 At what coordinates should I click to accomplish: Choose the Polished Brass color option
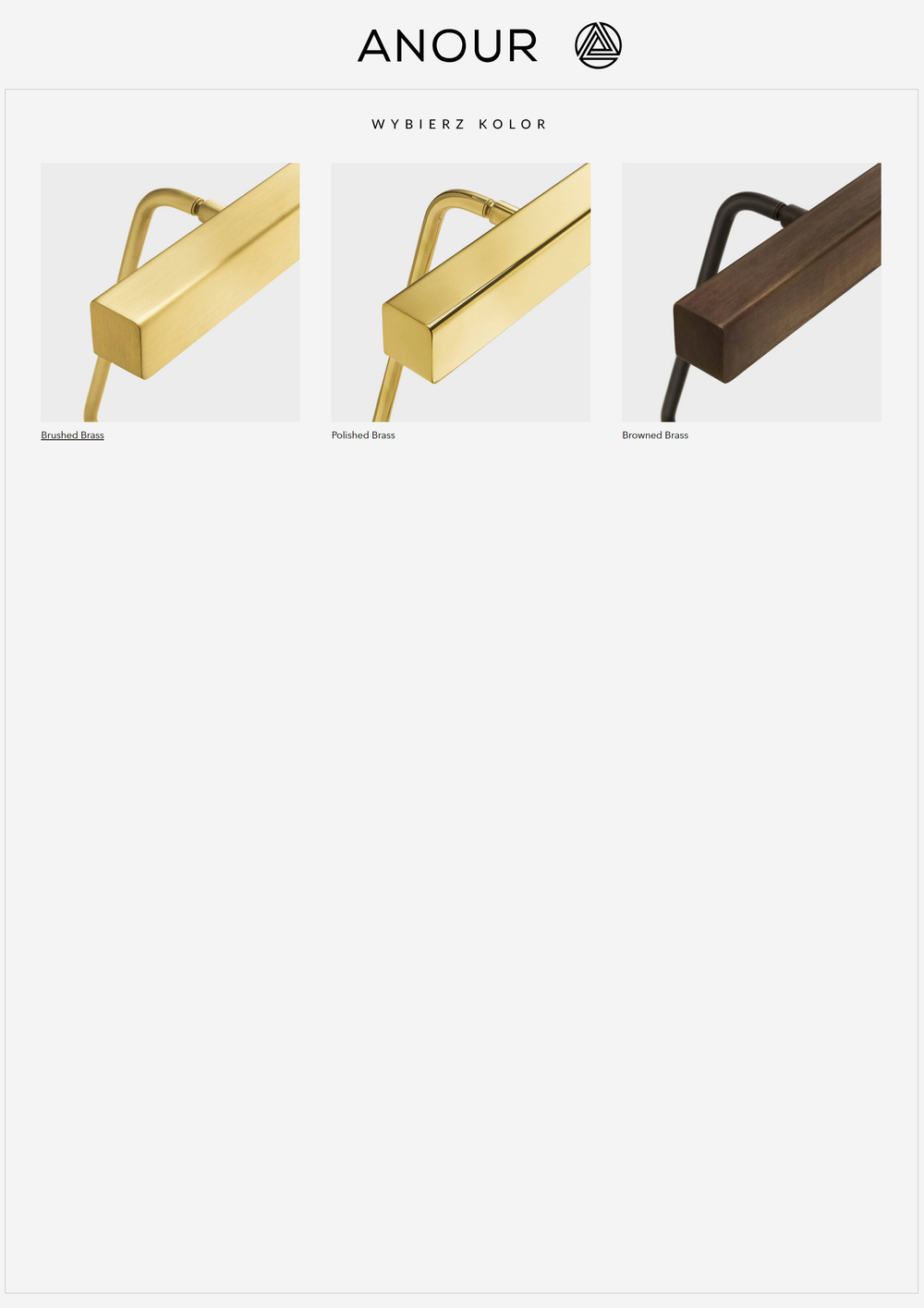click(460, 293)
